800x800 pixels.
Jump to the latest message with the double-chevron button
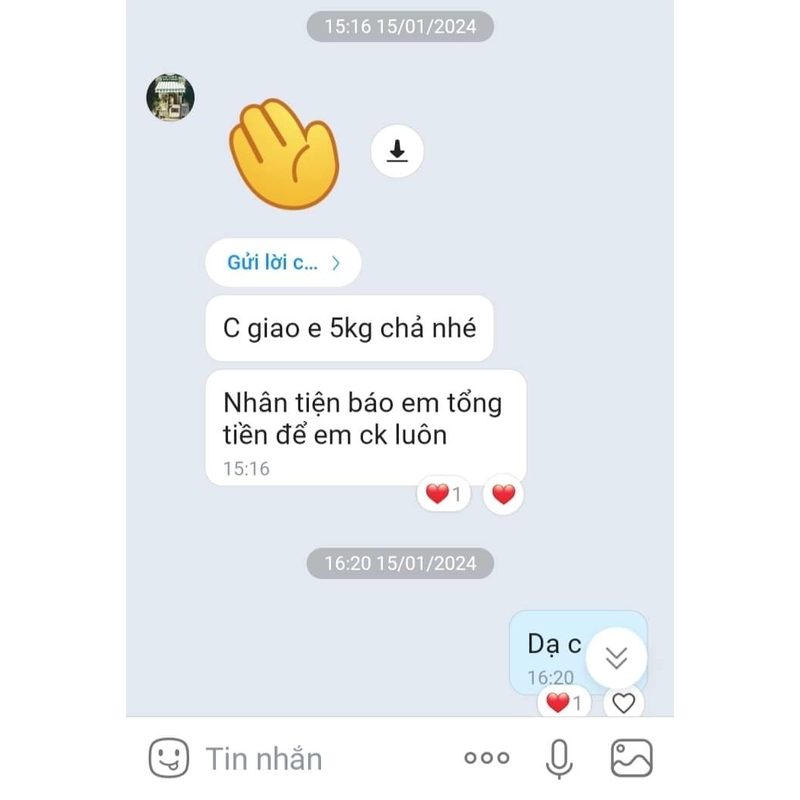click(616, 657)
